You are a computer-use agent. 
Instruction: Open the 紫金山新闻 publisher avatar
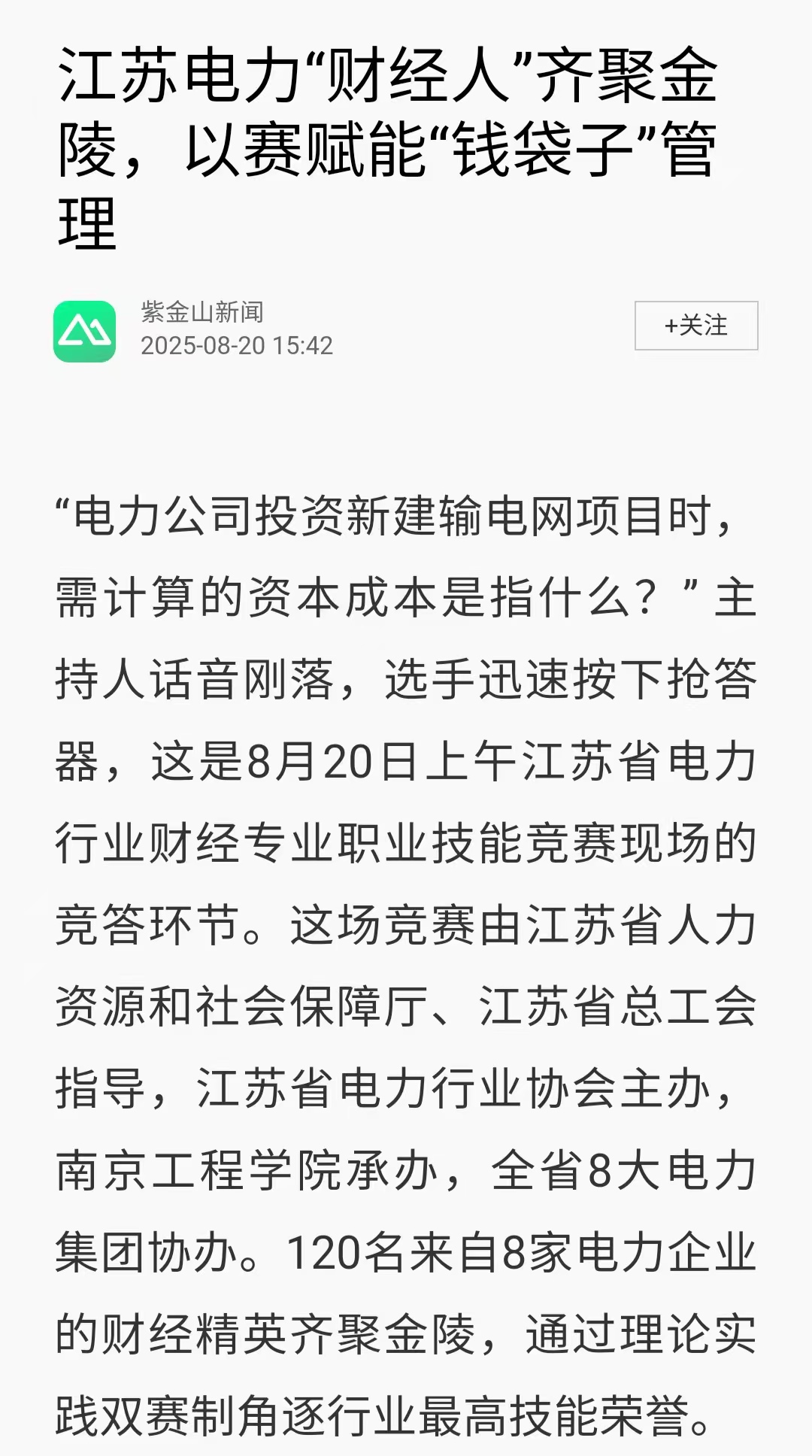point(85,331)
